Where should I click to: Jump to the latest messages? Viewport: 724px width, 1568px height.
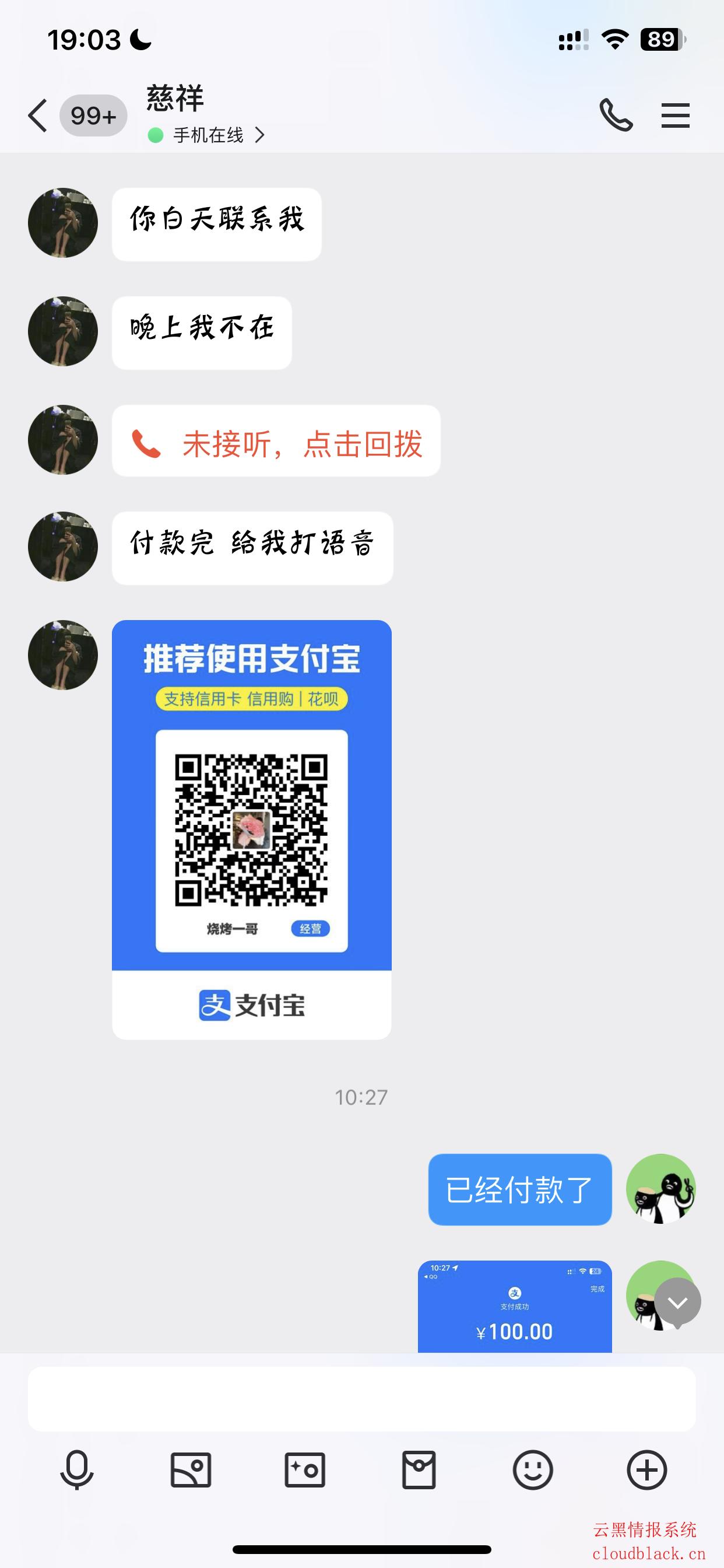pos(678,1302)
